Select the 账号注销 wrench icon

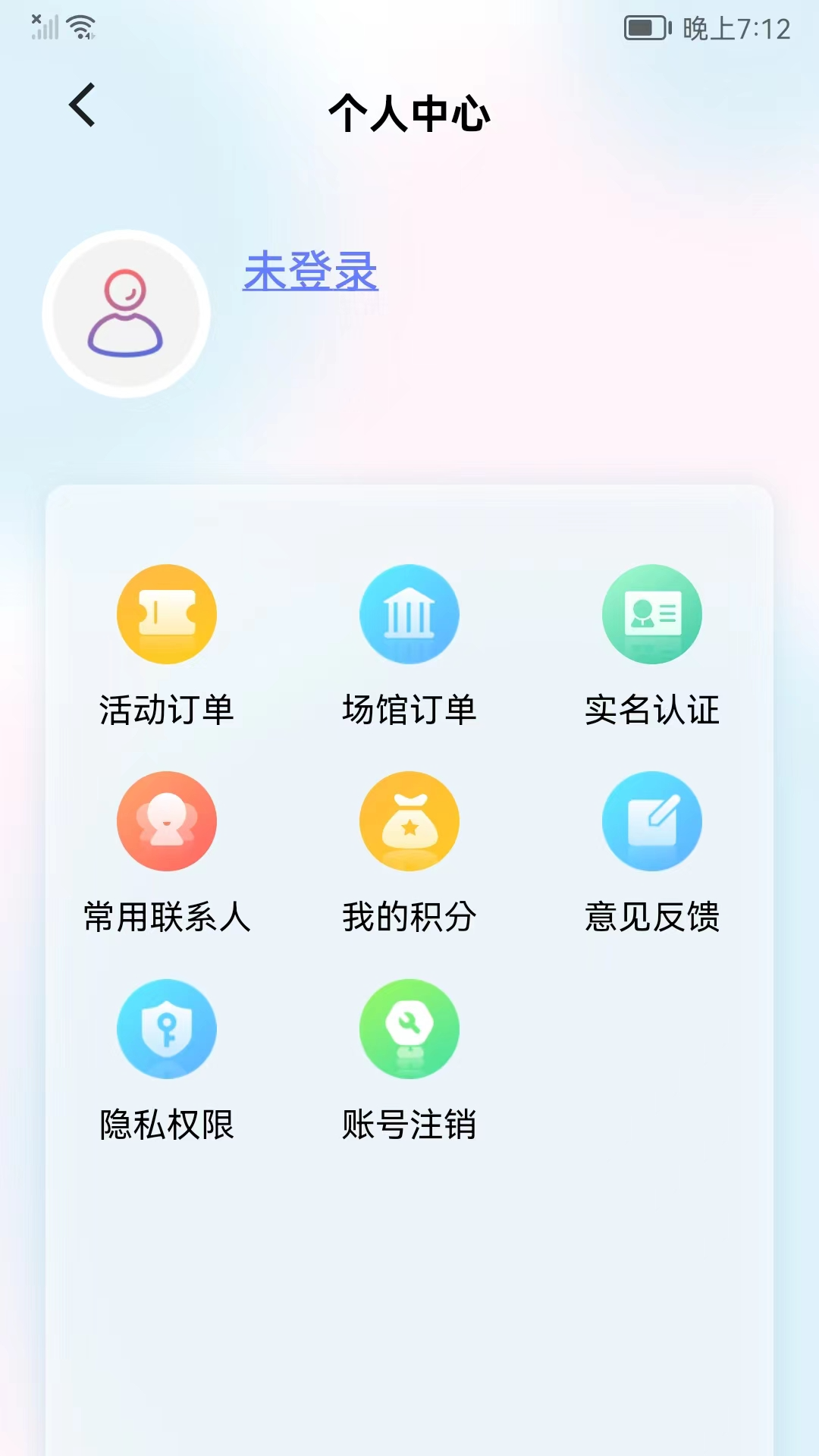[409, 1028]
